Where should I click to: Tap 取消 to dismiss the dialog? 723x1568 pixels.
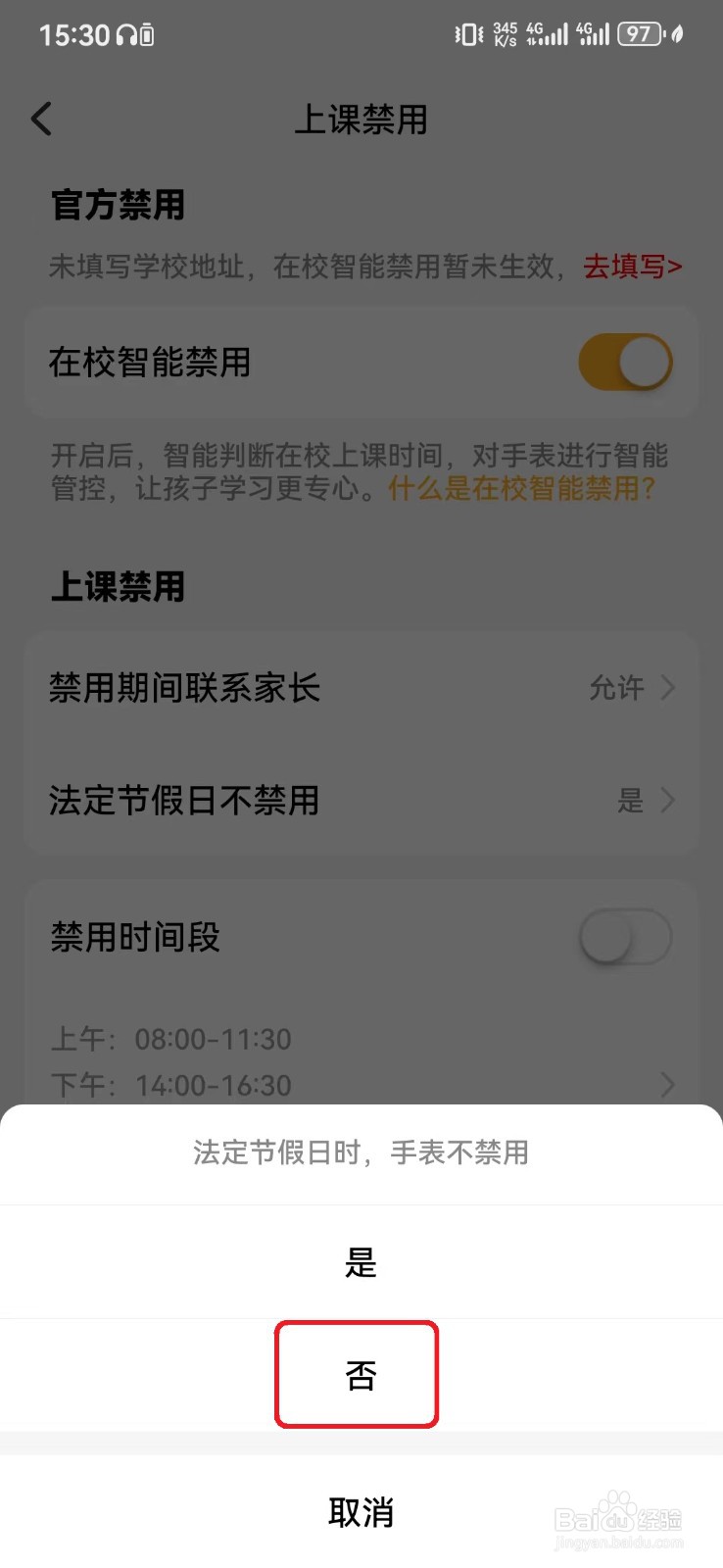[x=361, y=1512]
